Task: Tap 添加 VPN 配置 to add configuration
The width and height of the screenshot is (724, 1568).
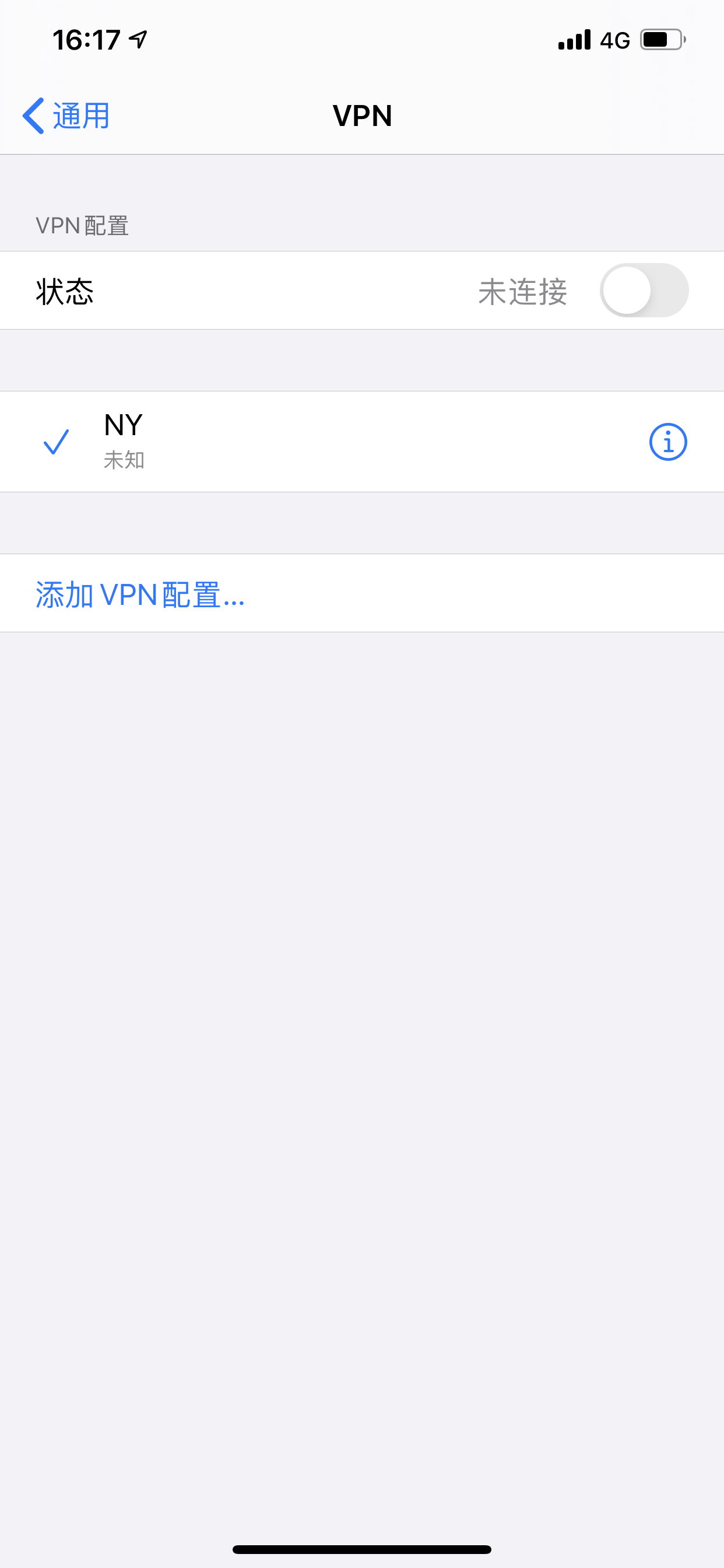Action: (x=140, y=594)
